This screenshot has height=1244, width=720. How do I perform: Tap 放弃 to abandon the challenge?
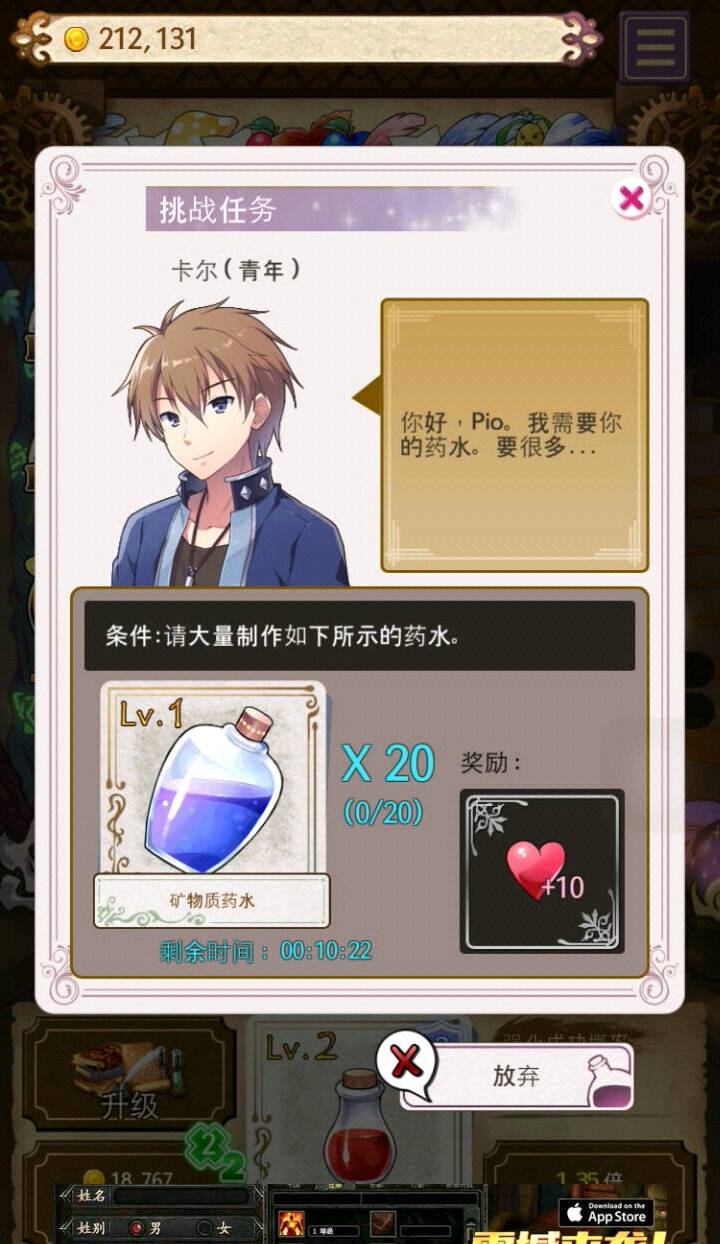point(516,1076)
